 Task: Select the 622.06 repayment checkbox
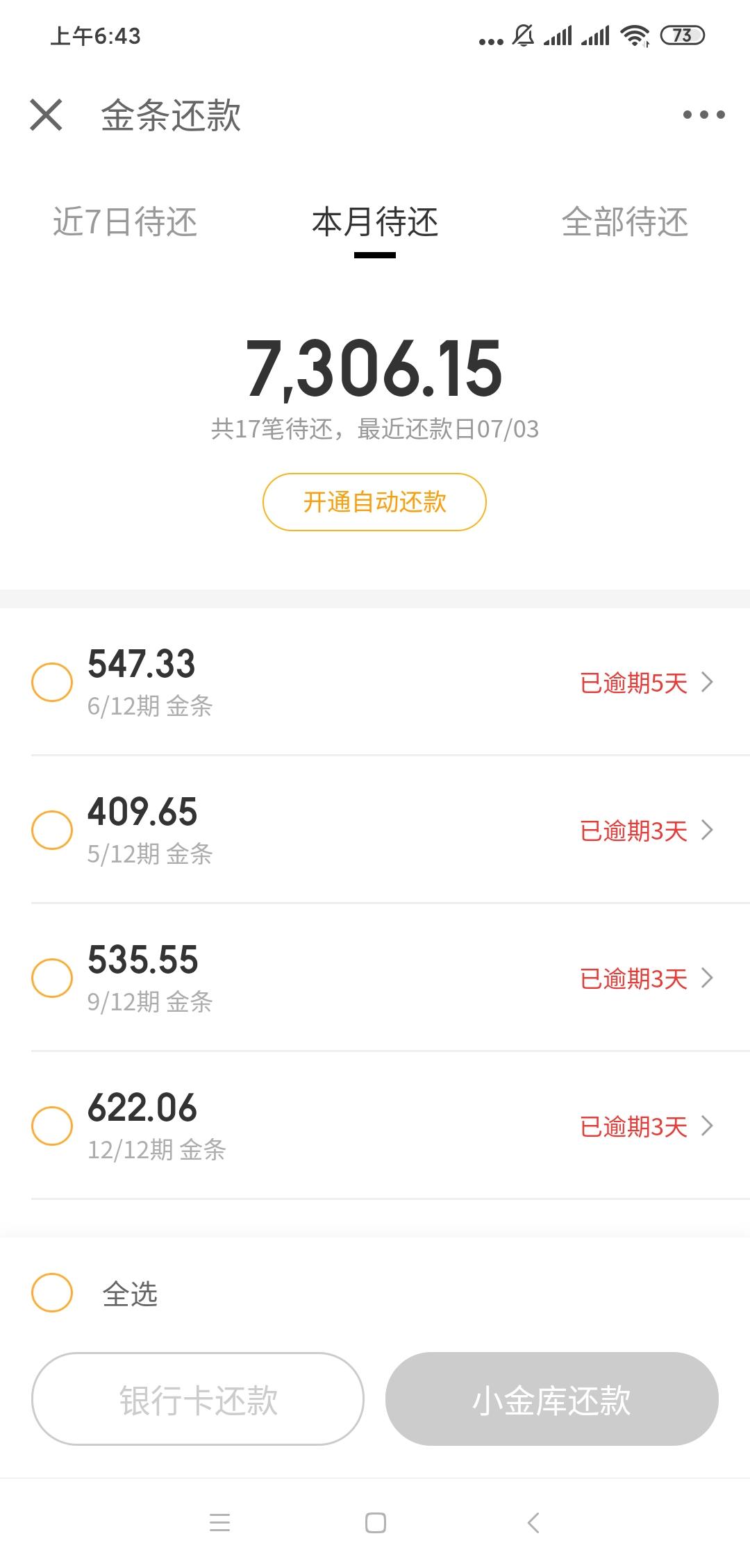52,1126
